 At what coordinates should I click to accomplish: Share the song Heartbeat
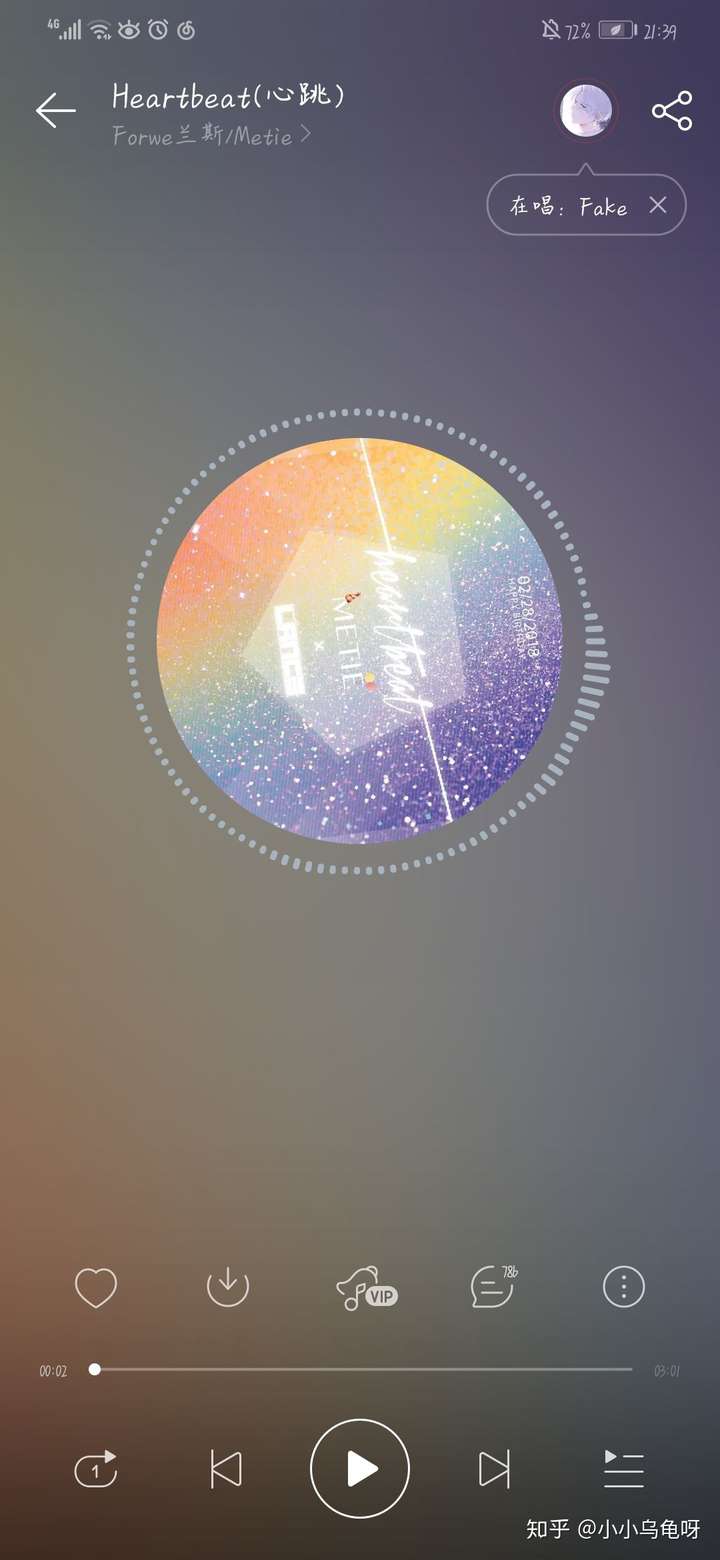point(672,111)
